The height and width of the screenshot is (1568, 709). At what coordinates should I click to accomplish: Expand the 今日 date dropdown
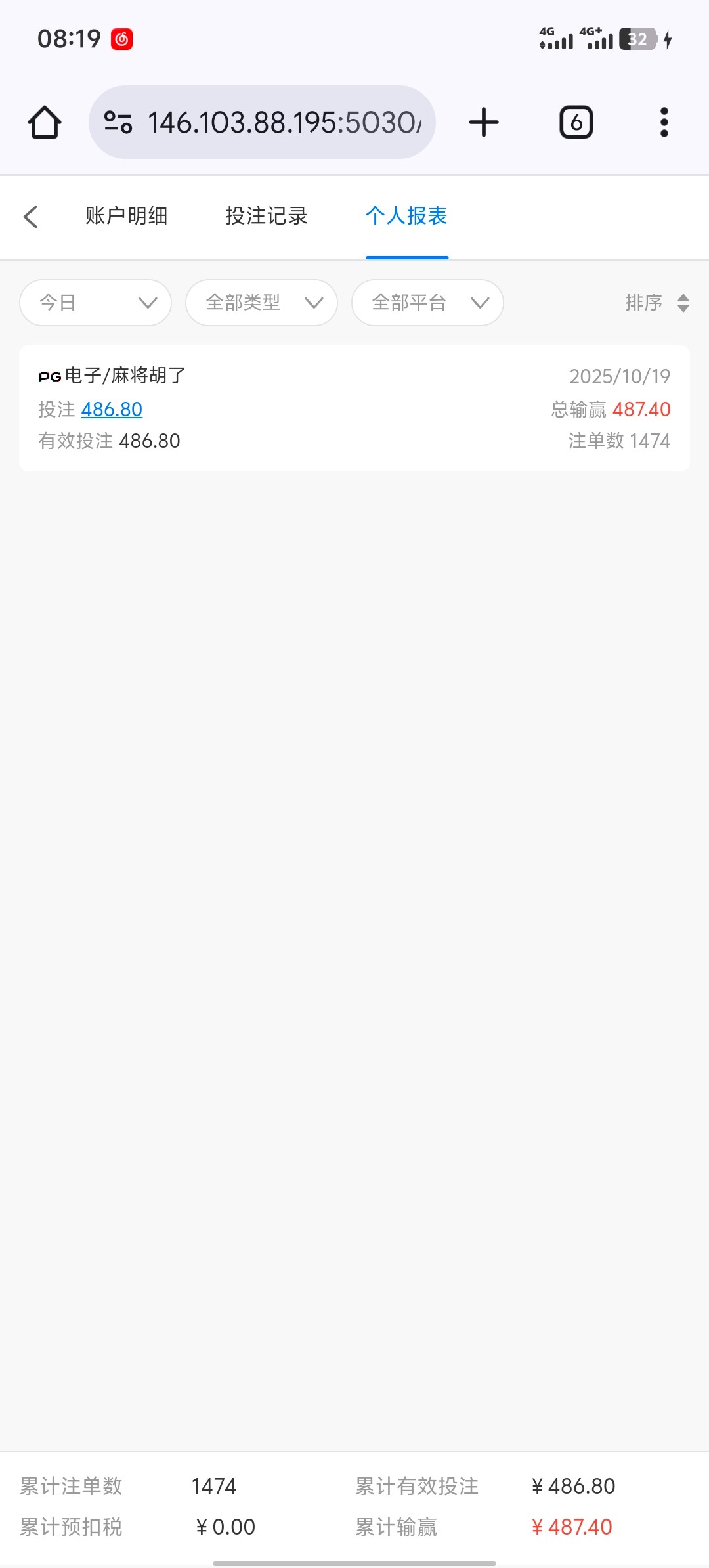click(x=96, y=303)
